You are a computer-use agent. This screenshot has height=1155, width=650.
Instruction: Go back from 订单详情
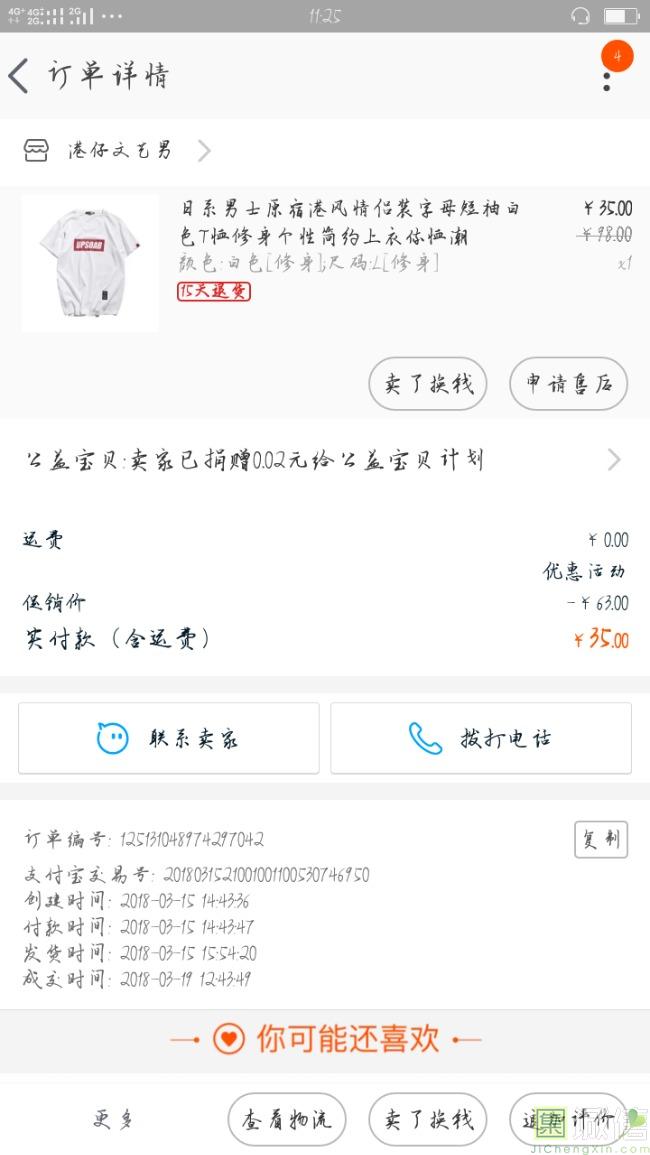[x=19, y=76]
